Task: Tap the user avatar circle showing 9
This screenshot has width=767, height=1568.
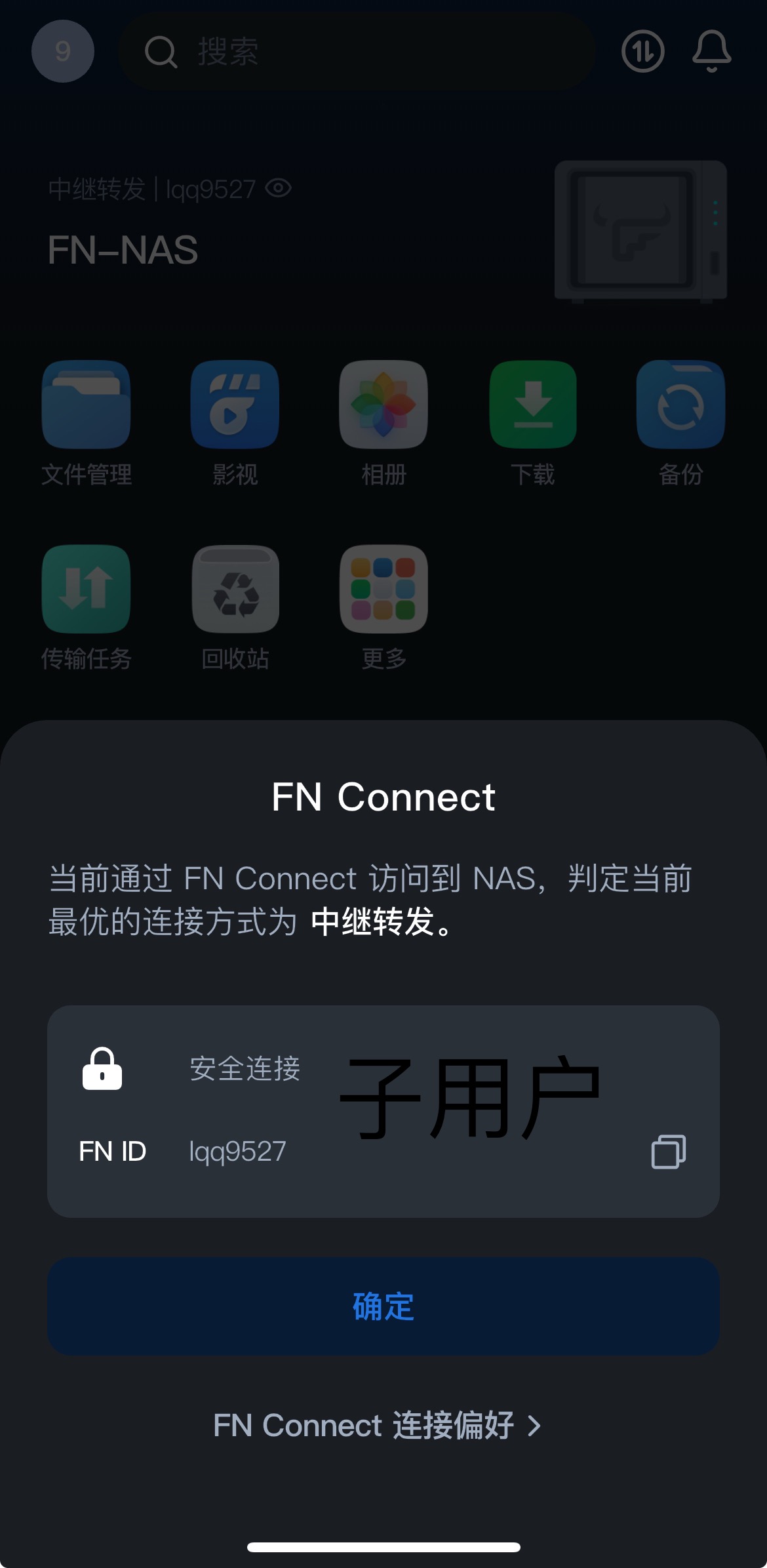Action: pyautogui.click(x=62, y=52)
